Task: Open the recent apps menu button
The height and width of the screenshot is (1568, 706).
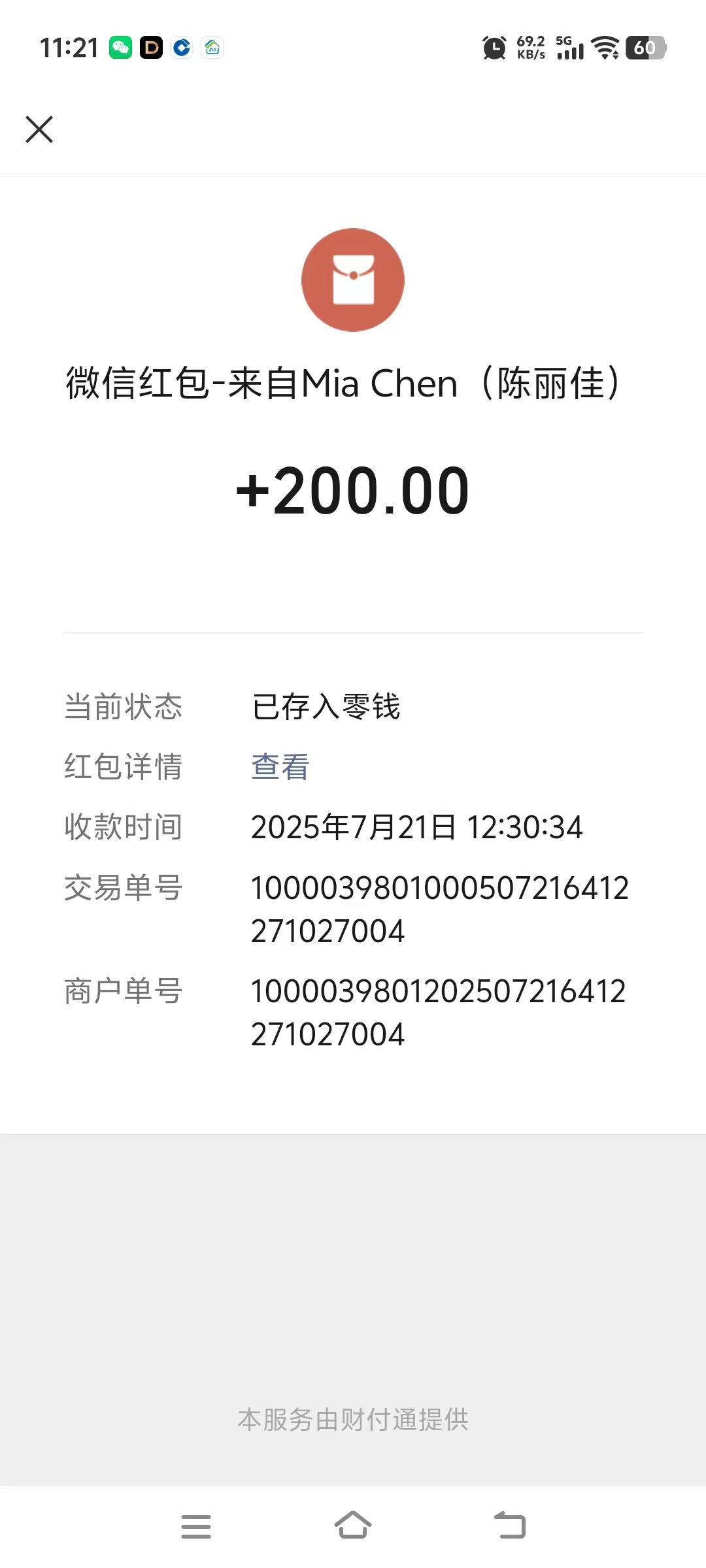Action: (x=196, y=1526)
